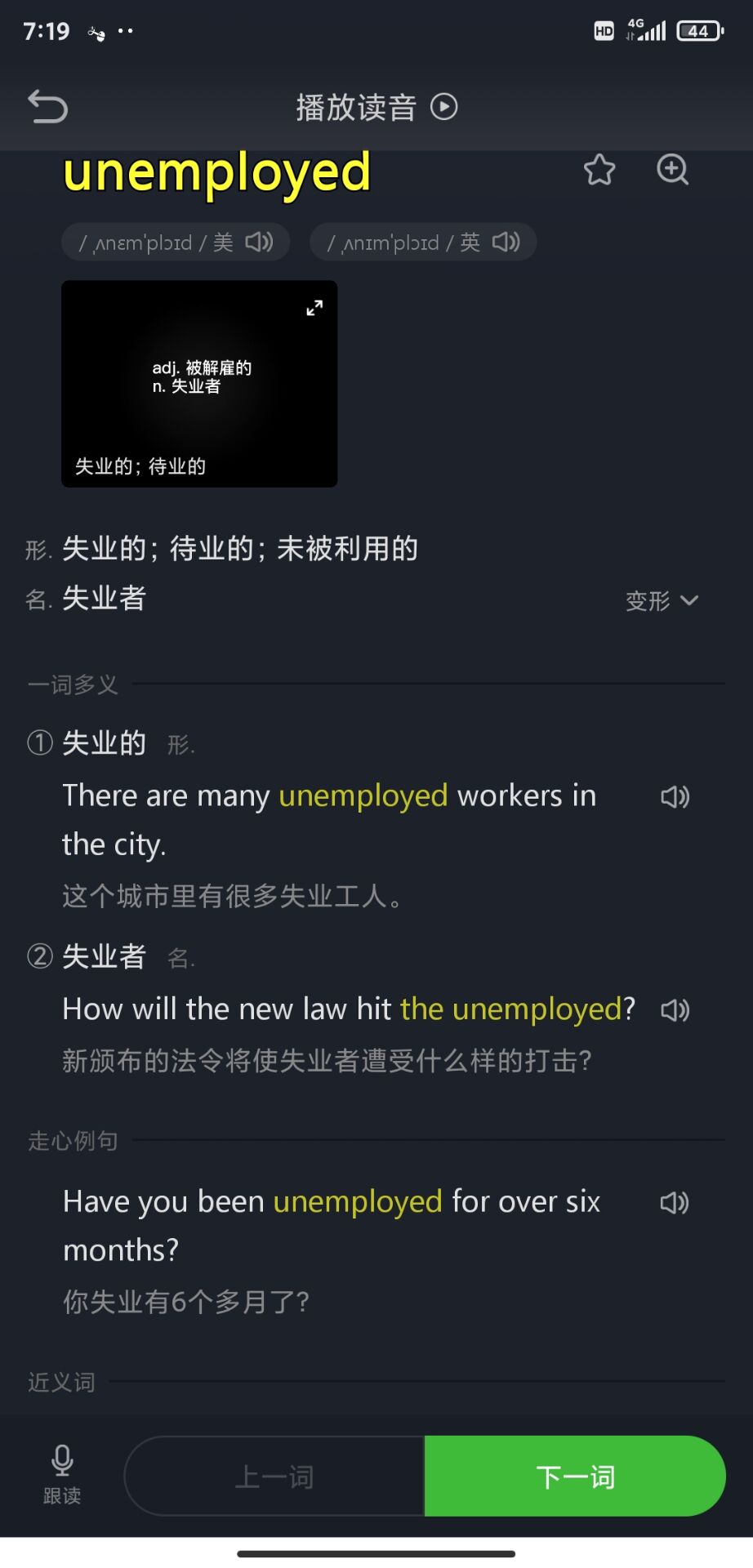Star the word unemployed as a favorite
This screenshot has height=1568, width=753.
point(599,170)
